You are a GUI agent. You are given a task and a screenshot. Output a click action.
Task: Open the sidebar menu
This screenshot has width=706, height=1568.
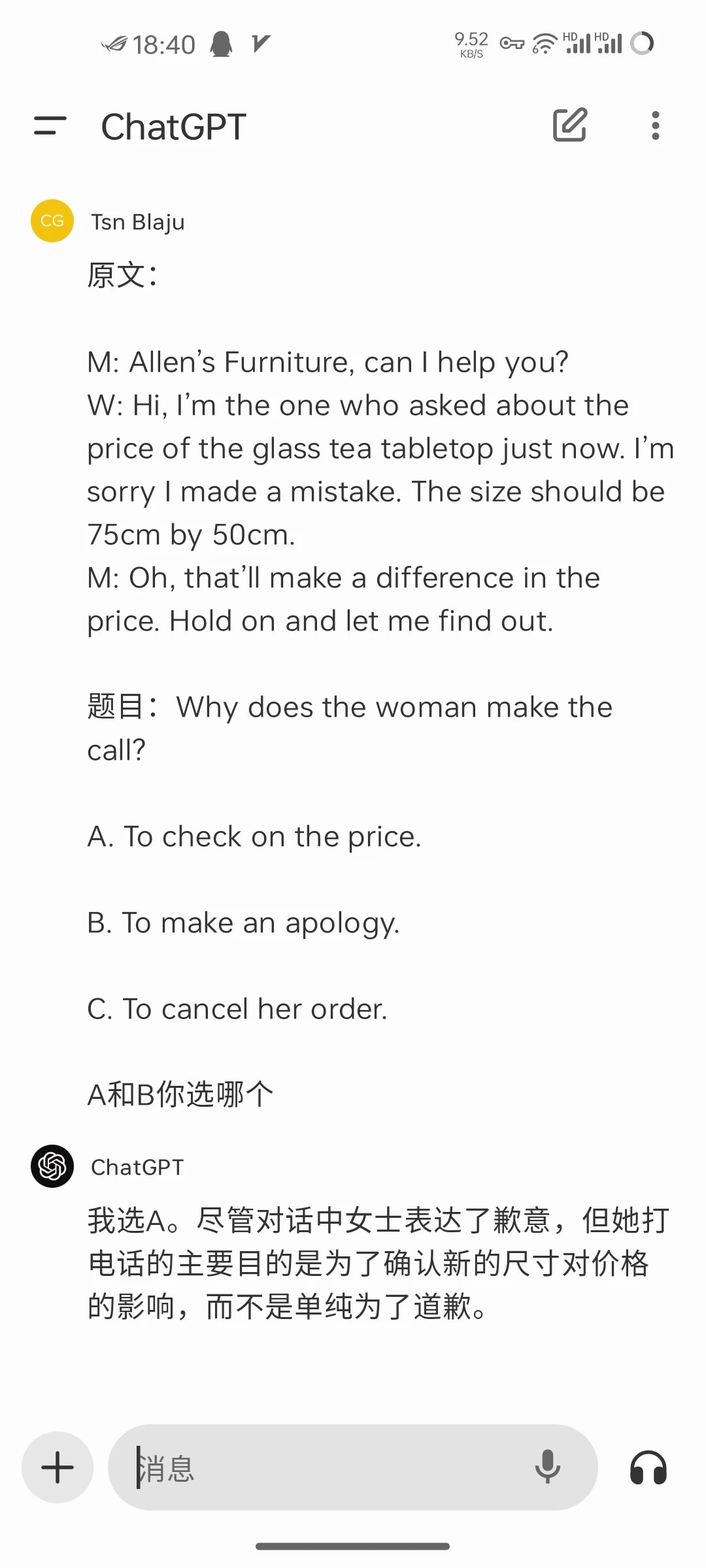pyautogui.click(x=50, y=125)
